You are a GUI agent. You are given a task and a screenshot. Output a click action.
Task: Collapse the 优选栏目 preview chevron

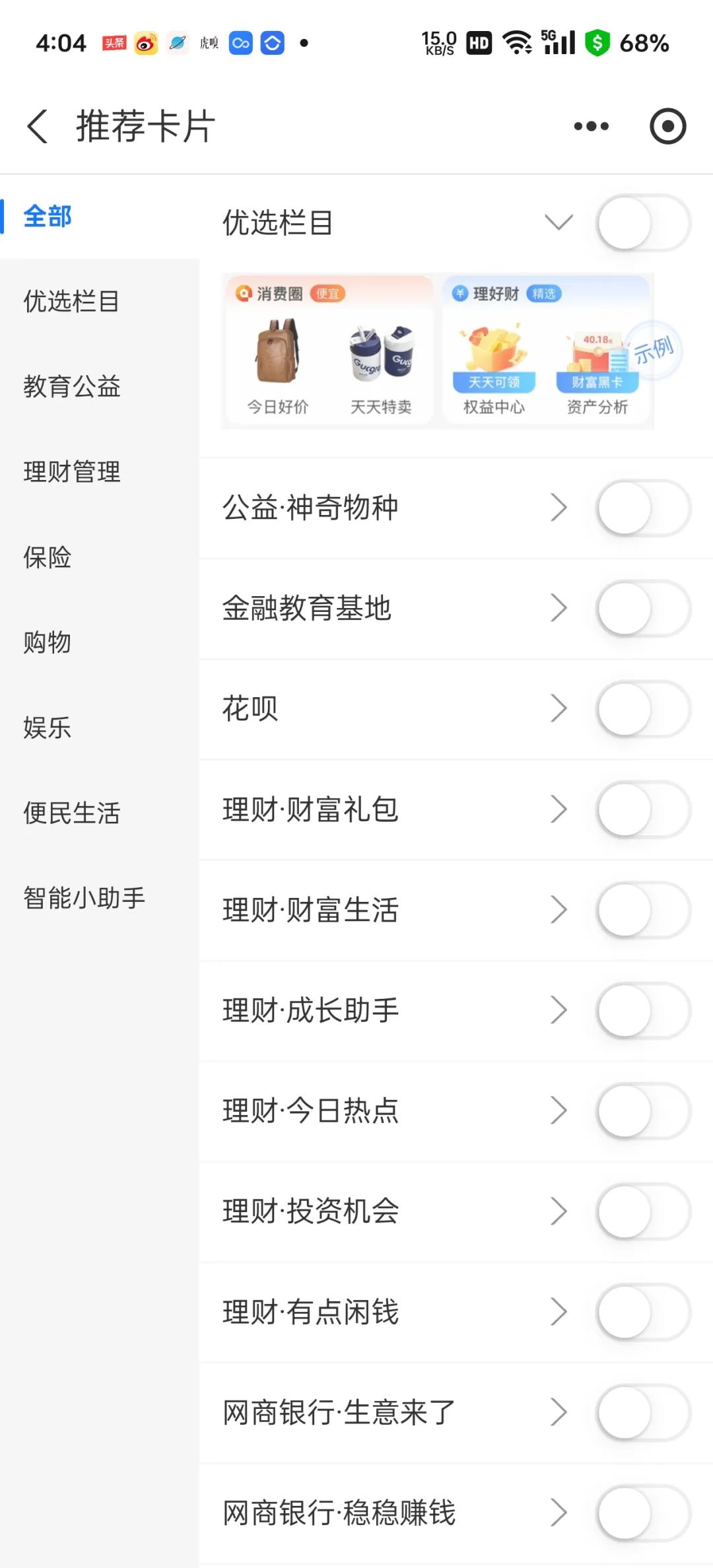point(559,222)
